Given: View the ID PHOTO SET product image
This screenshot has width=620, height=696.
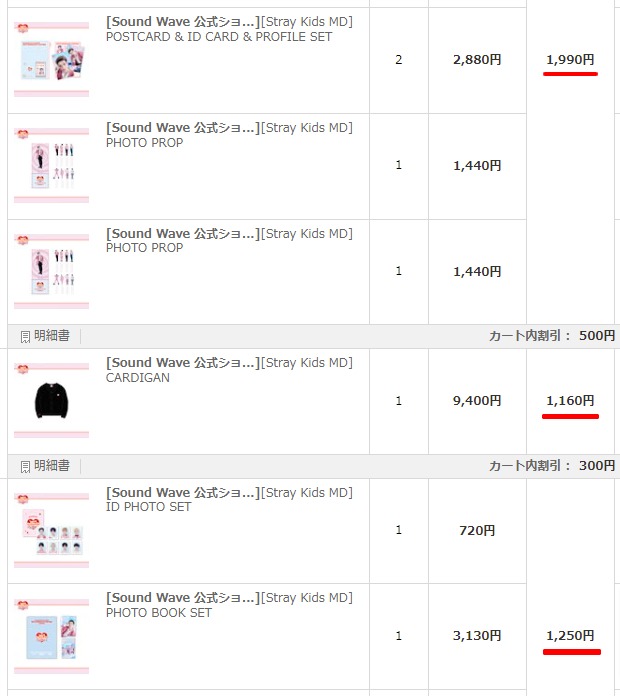Looking at the screenshot, I should tap(51, 530).
